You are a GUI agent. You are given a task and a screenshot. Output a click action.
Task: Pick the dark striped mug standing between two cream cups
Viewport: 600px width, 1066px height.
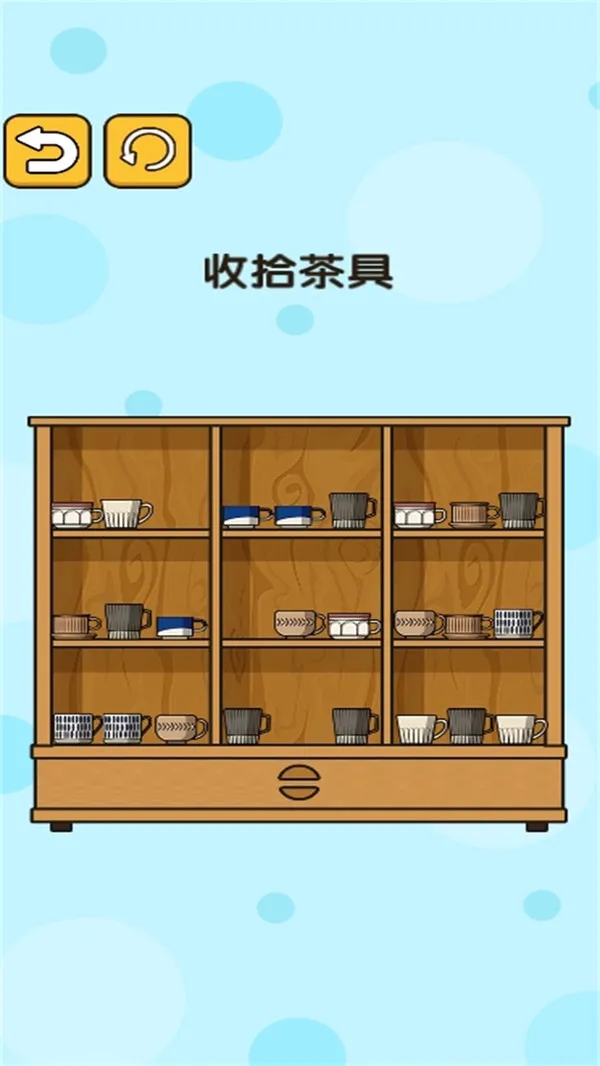tap(470, 726)
